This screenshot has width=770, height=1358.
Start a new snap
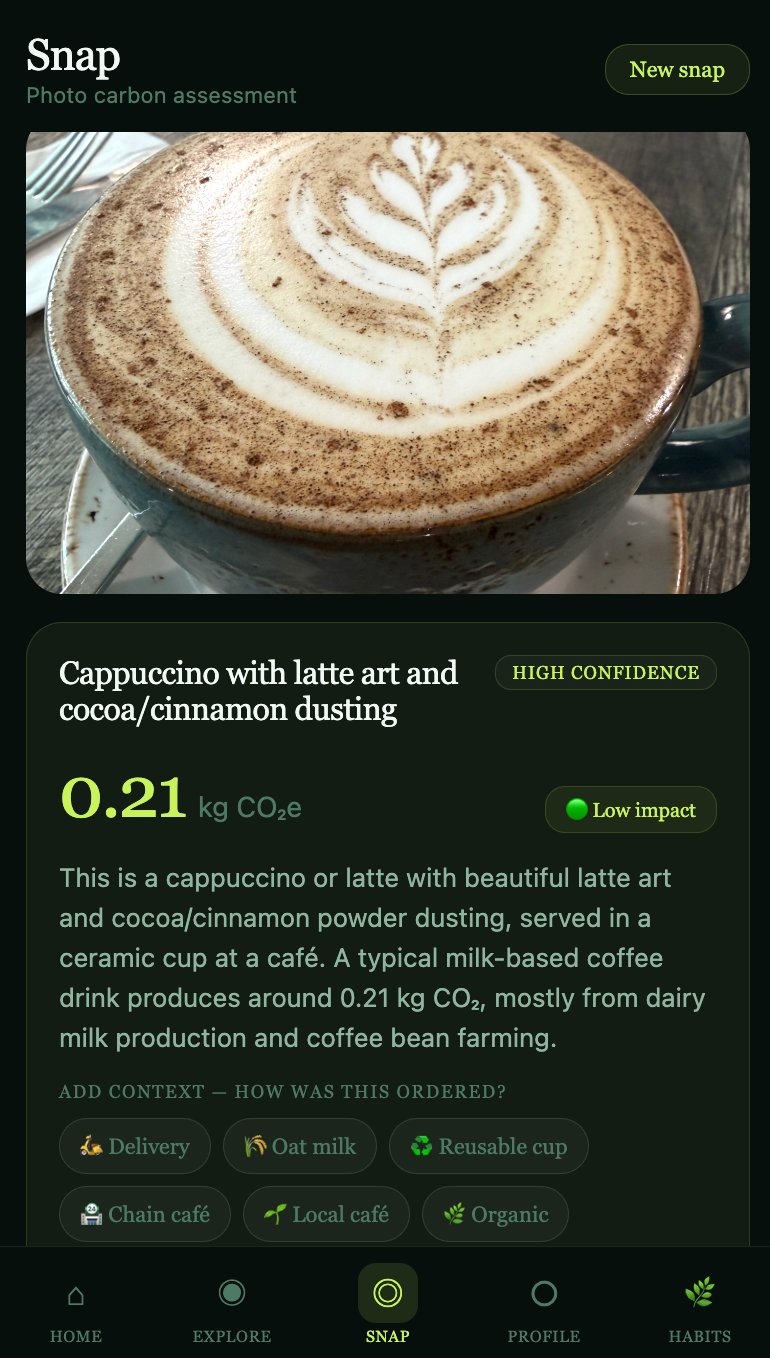pos(677,70)
